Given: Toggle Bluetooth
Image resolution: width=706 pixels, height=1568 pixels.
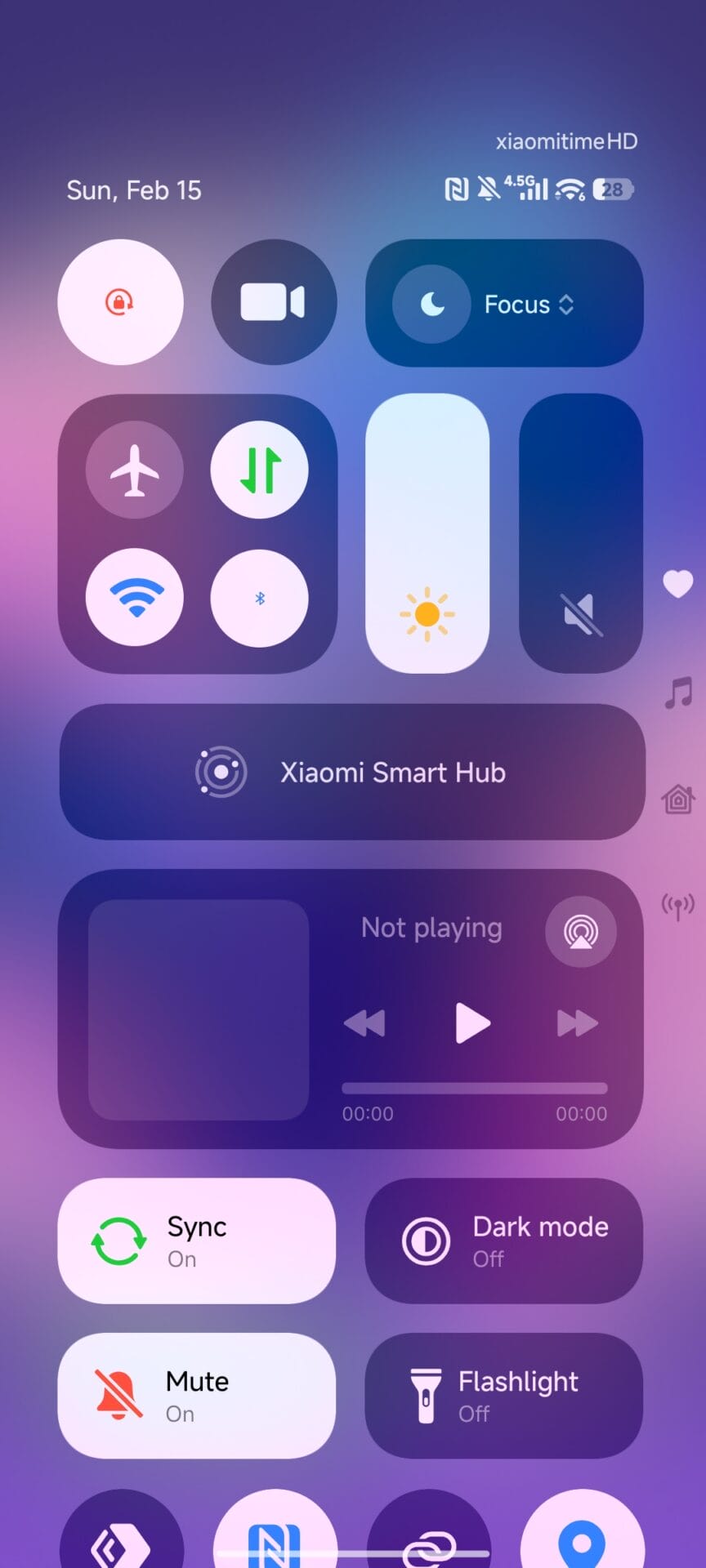Looking at the screenshot, I should pyautogui.click(x=260, y=598).
